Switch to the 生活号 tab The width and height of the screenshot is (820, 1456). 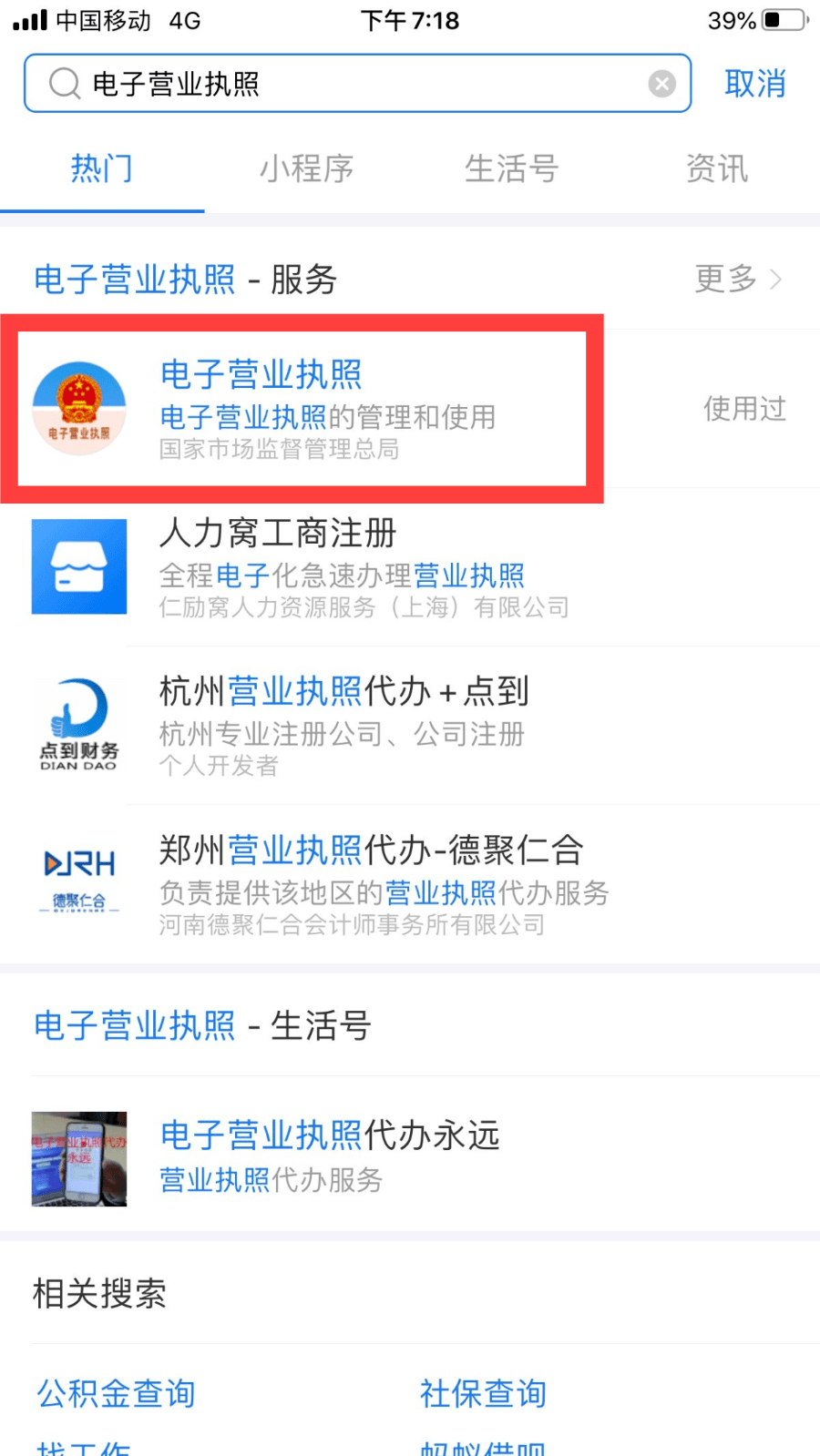(x=511, y=169)
